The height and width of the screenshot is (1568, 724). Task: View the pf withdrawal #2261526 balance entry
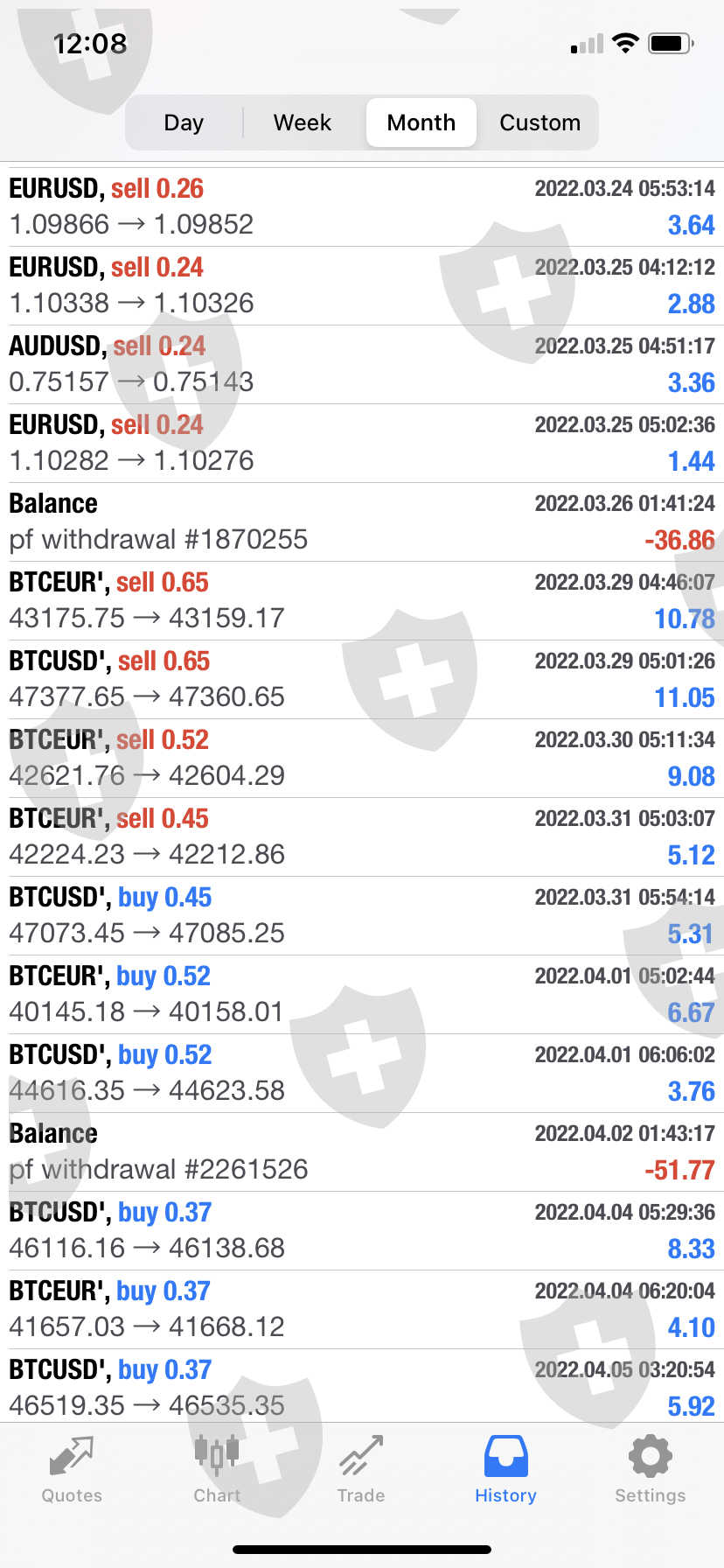click(x=362, y=1151)
